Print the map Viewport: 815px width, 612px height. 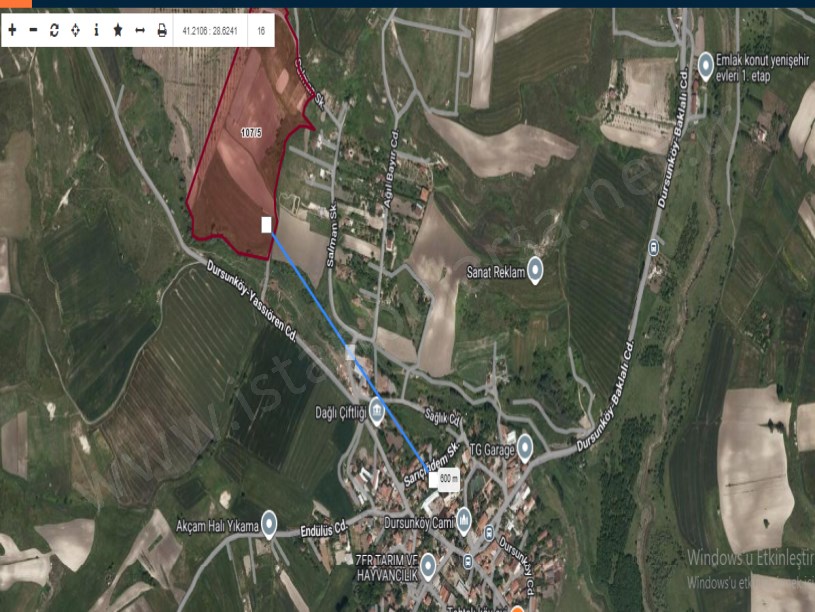pyautogui.click(x=162, y=31)
